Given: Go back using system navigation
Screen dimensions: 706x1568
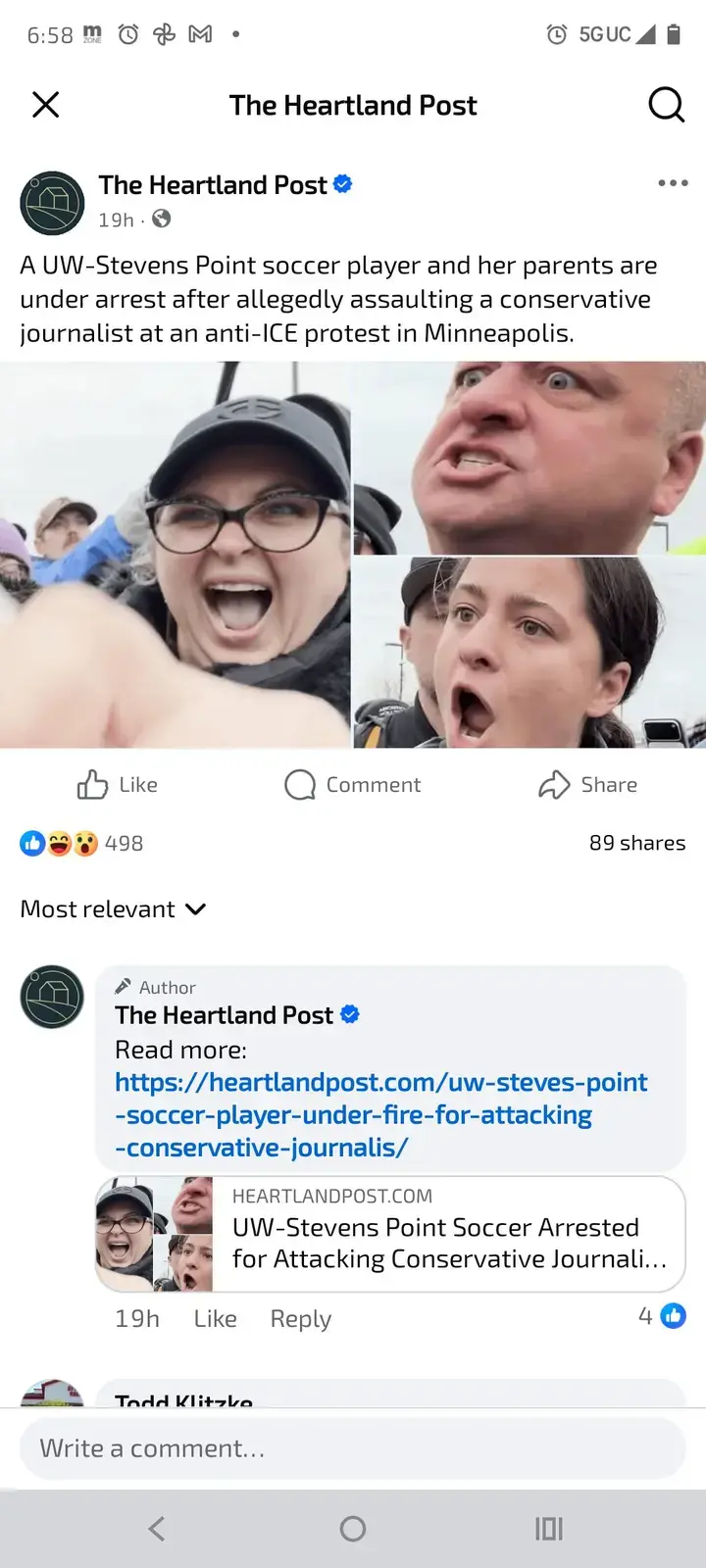Looking at the screenshot, I should click(x=157, y=1529).
